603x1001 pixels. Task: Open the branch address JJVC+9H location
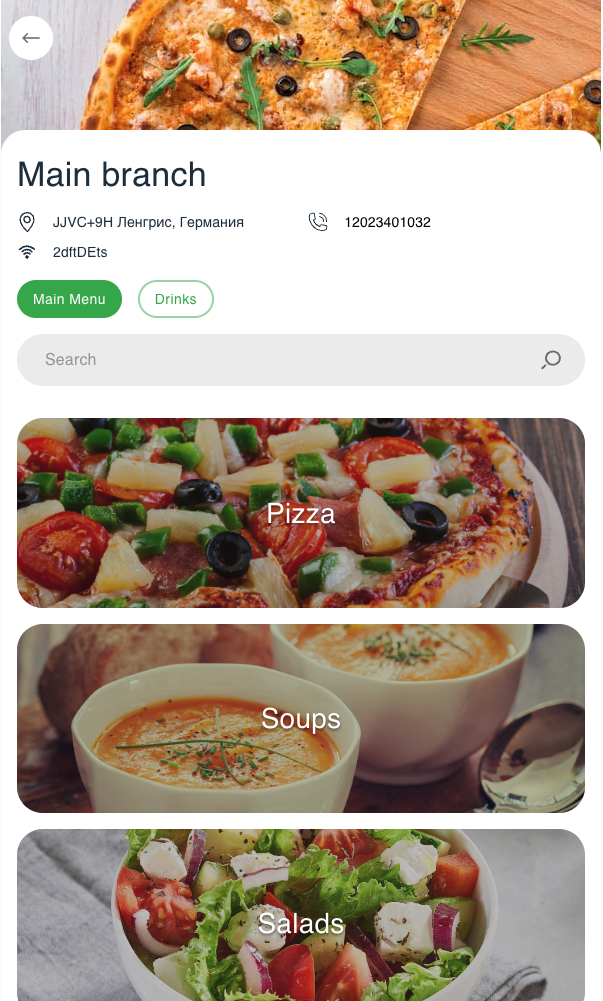pyautogui.click(x=148, y=222)
